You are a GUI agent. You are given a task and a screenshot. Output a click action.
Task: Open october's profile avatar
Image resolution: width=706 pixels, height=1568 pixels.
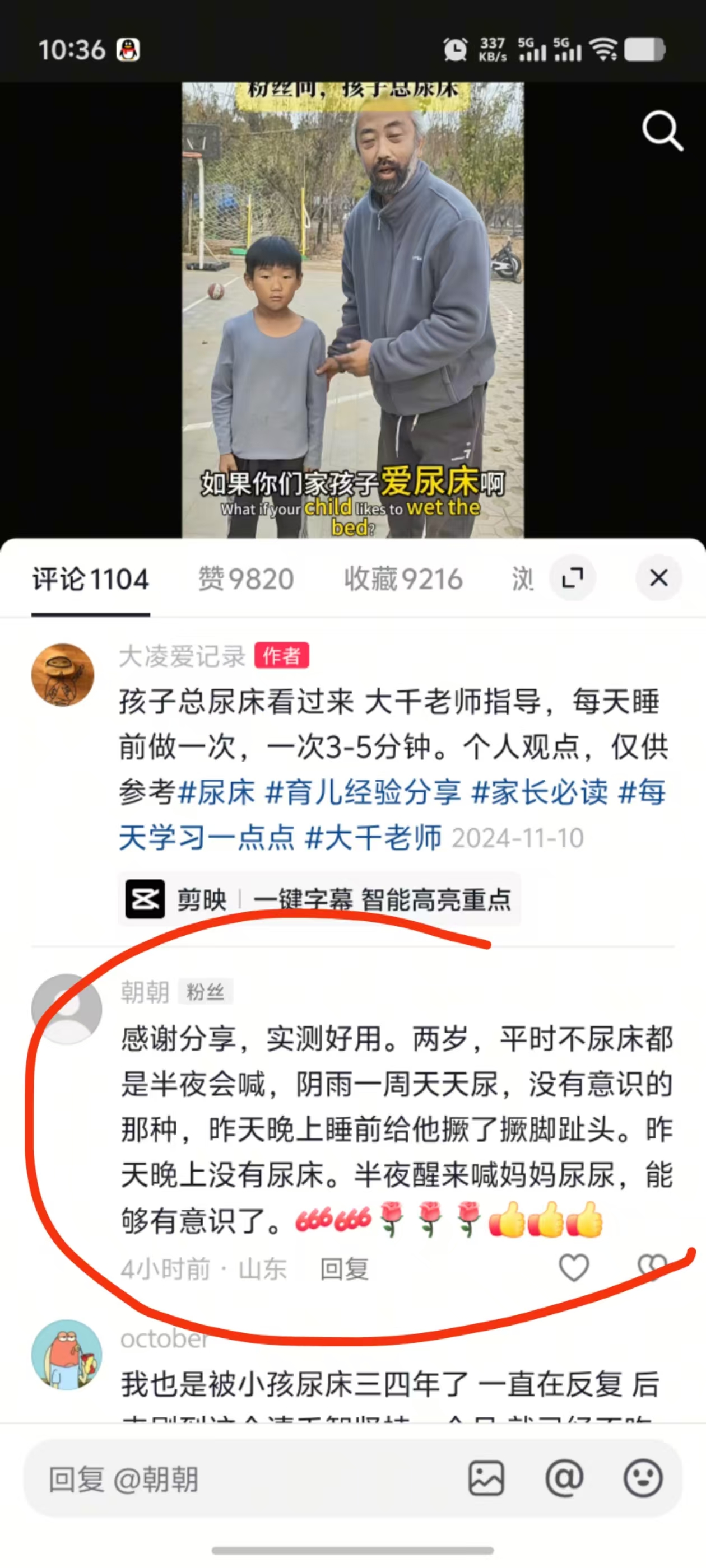[x=66, y=1354]
